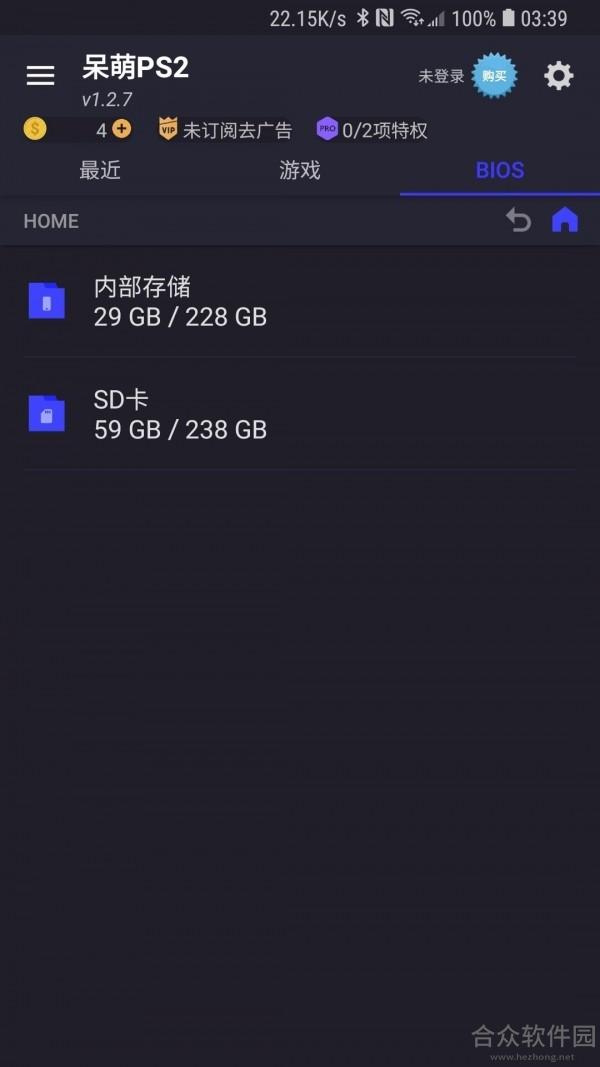View the PRO 0/2项特权 privileges
The image size is (600, 1067).
point(372,129)
